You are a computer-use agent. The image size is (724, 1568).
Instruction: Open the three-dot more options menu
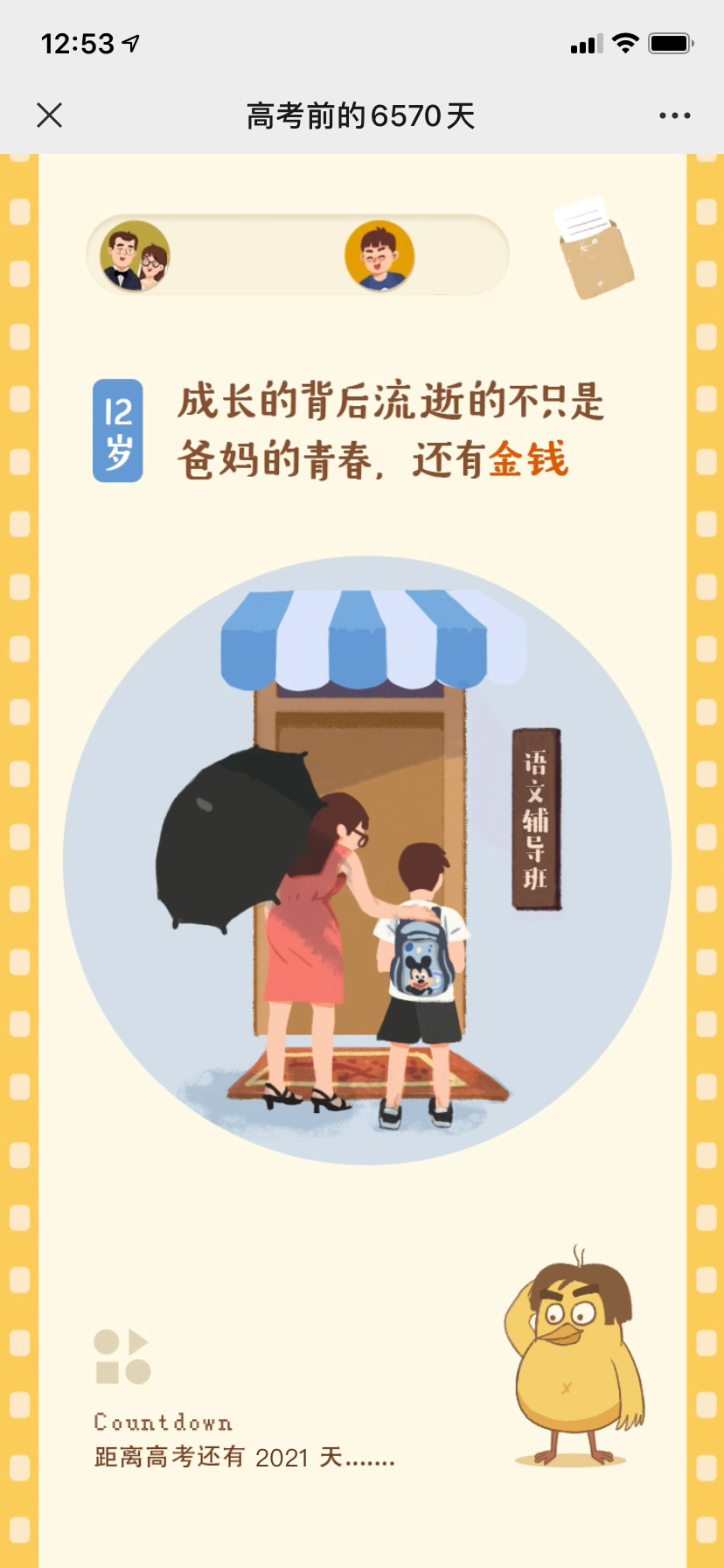(x=674, y=115)
